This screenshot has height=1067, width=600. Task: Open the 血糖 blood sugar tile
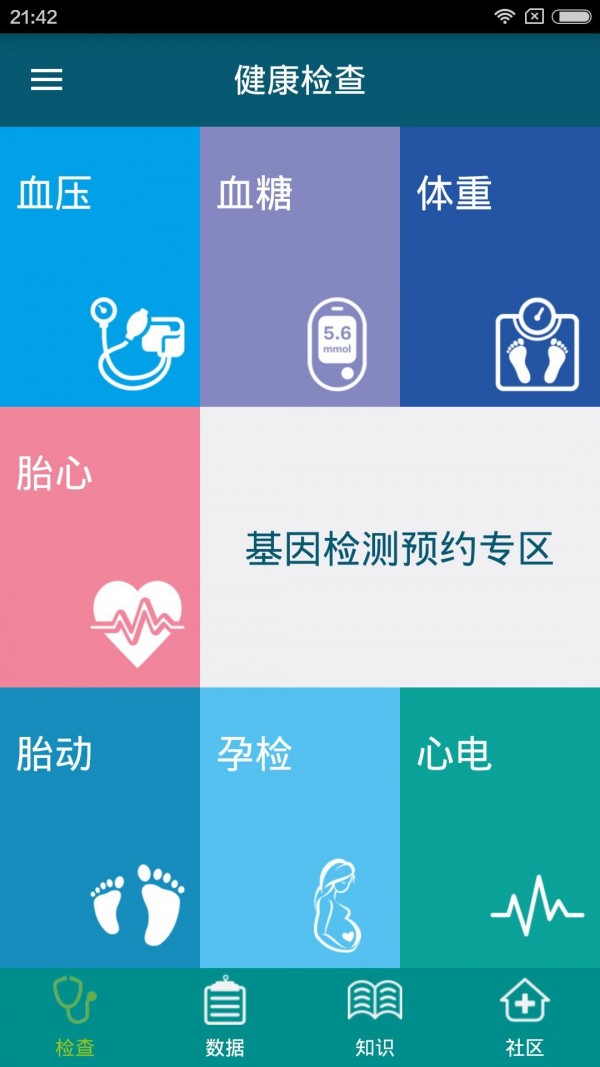(x=300, y=266)
